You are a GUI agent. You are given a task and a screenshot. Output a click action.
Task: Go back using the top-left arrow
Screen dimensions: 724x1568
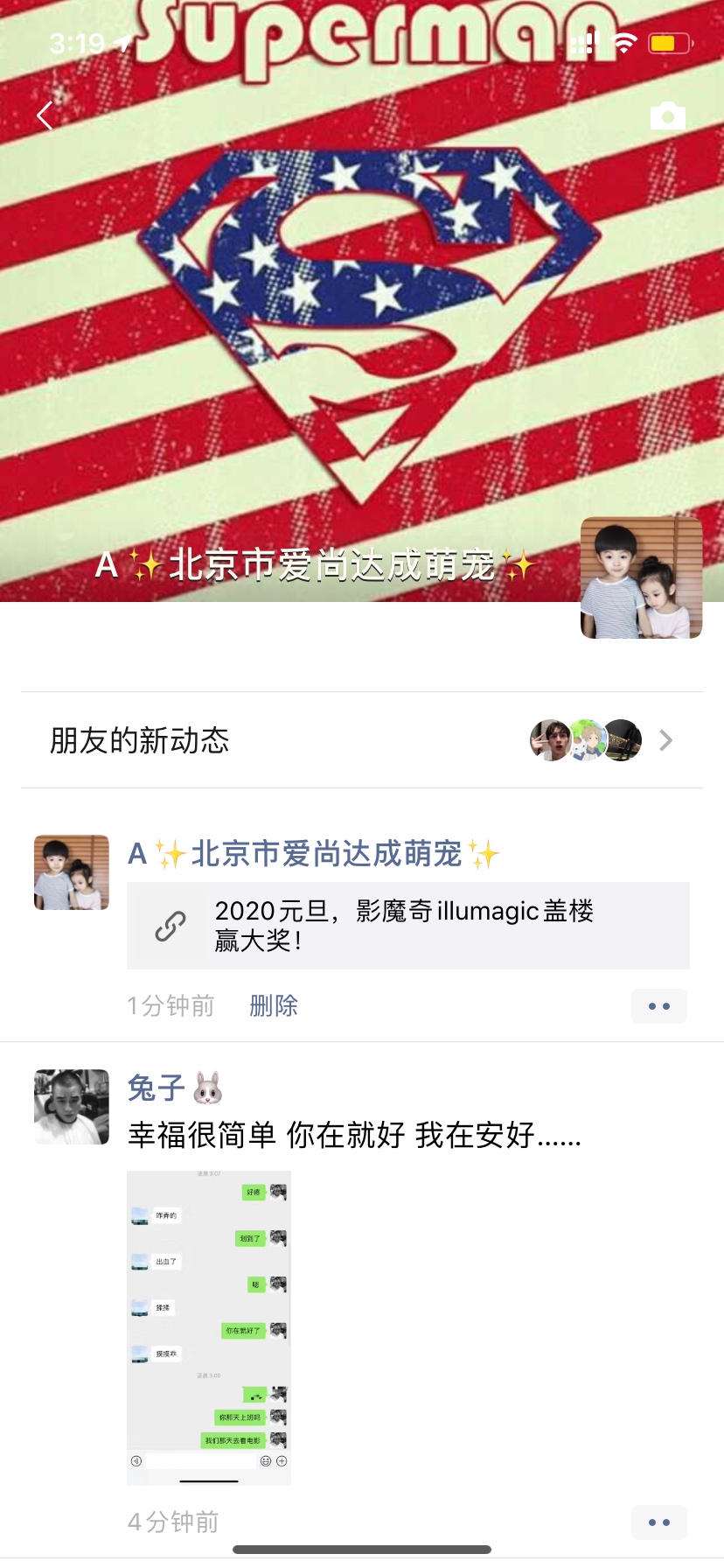pos(45,115)
